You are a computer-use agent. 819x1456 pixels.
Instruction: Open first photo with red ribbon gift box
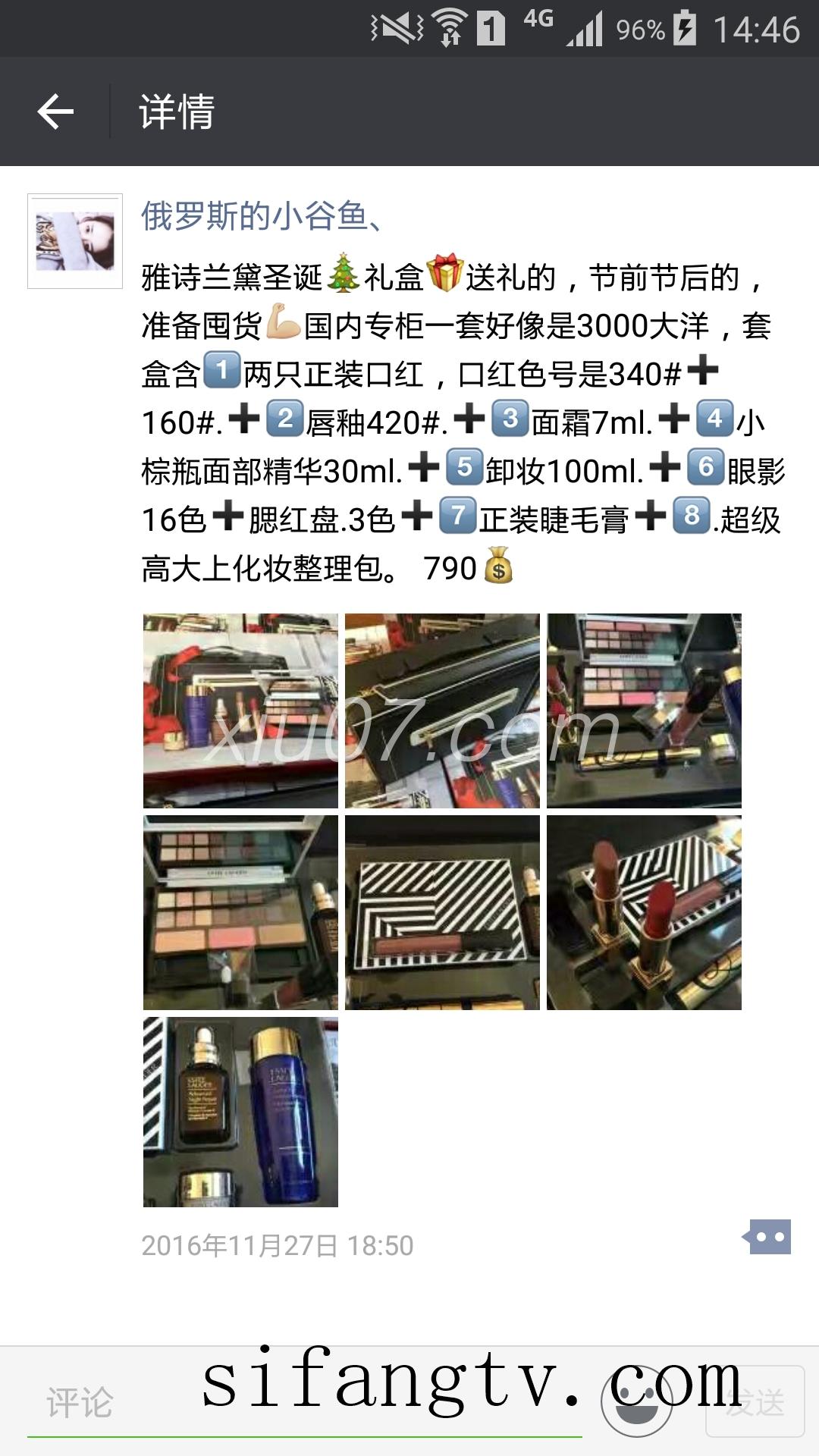[240, 711]
